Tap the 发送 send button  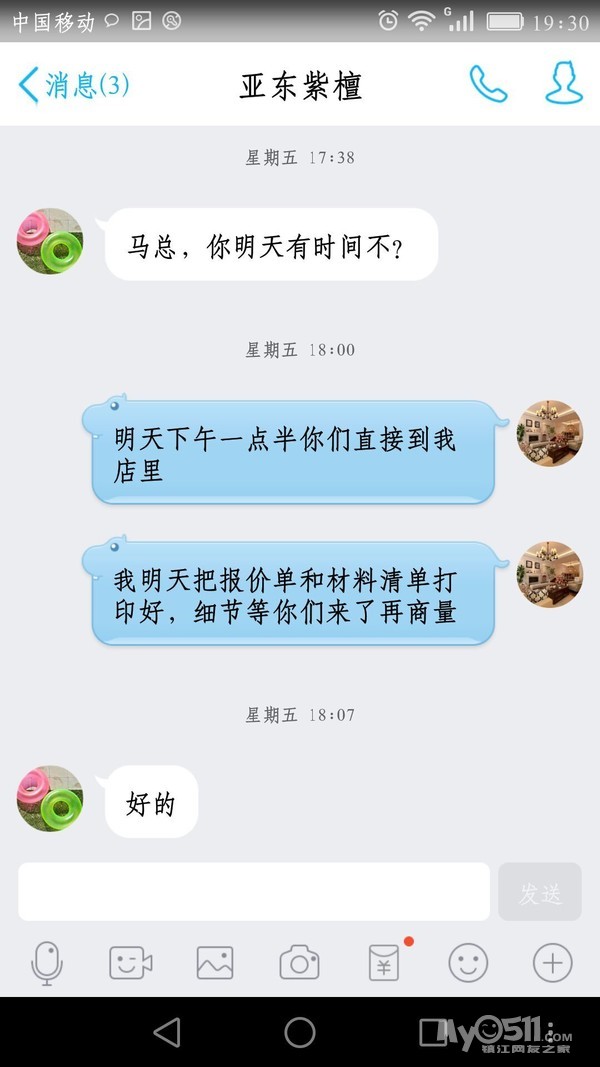[540, 892]
